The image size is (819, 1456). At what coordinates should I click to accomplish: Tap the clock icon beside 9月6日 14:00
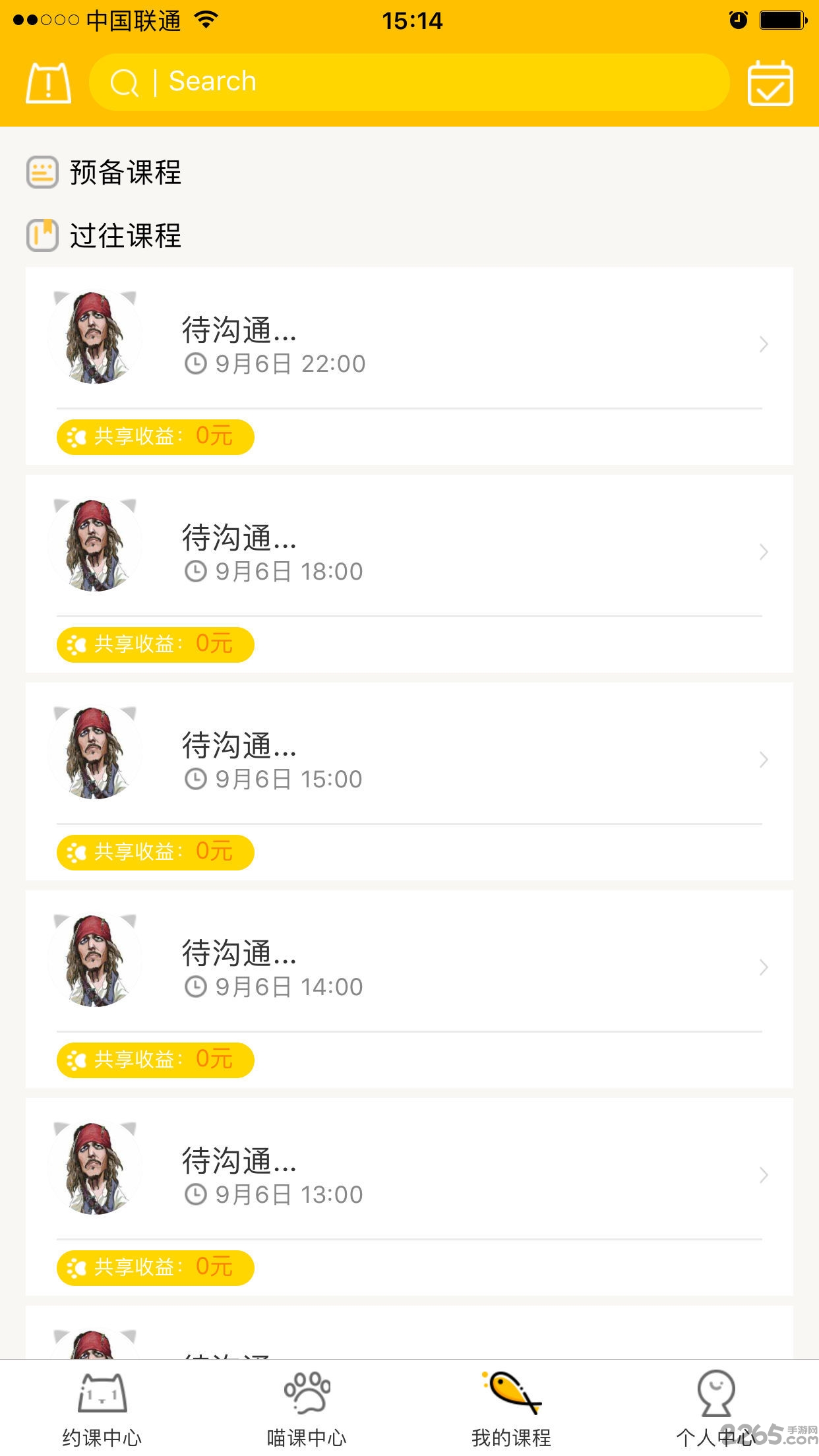(197, 986)
